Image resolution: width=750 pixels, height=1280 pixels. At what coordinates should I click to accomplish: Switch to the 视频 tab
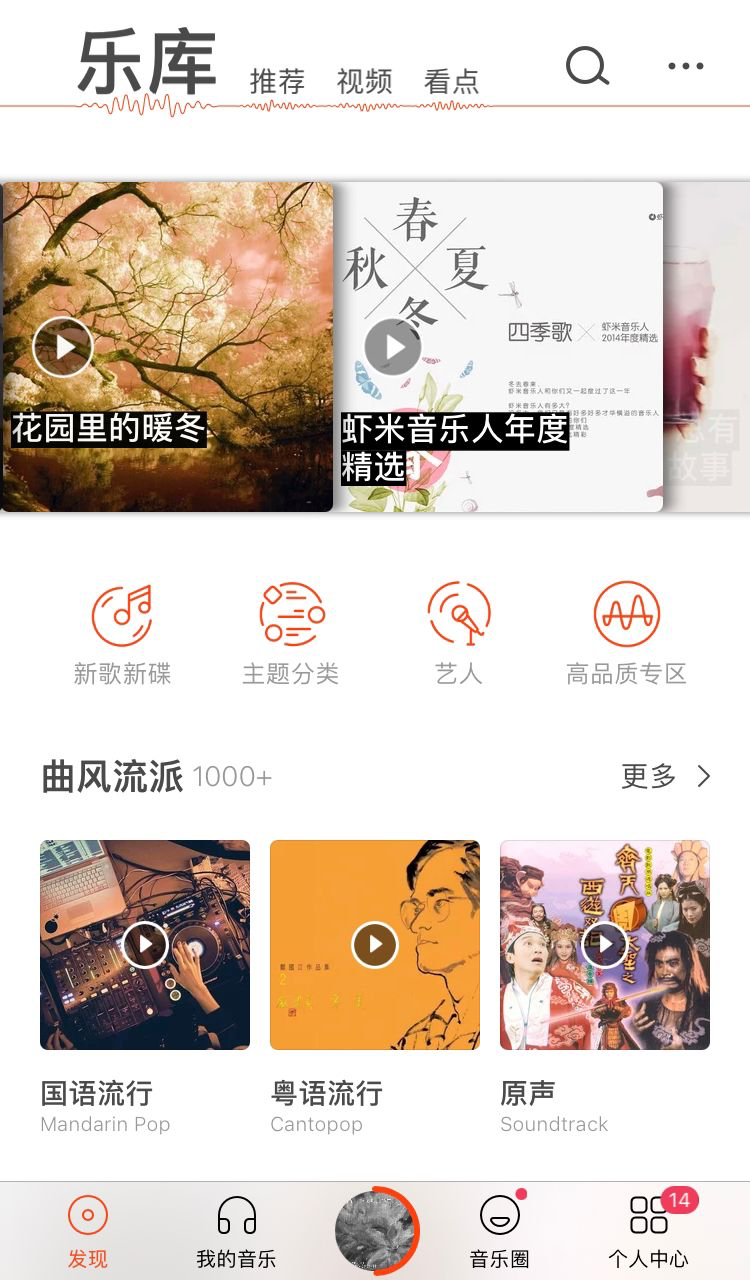364,81
